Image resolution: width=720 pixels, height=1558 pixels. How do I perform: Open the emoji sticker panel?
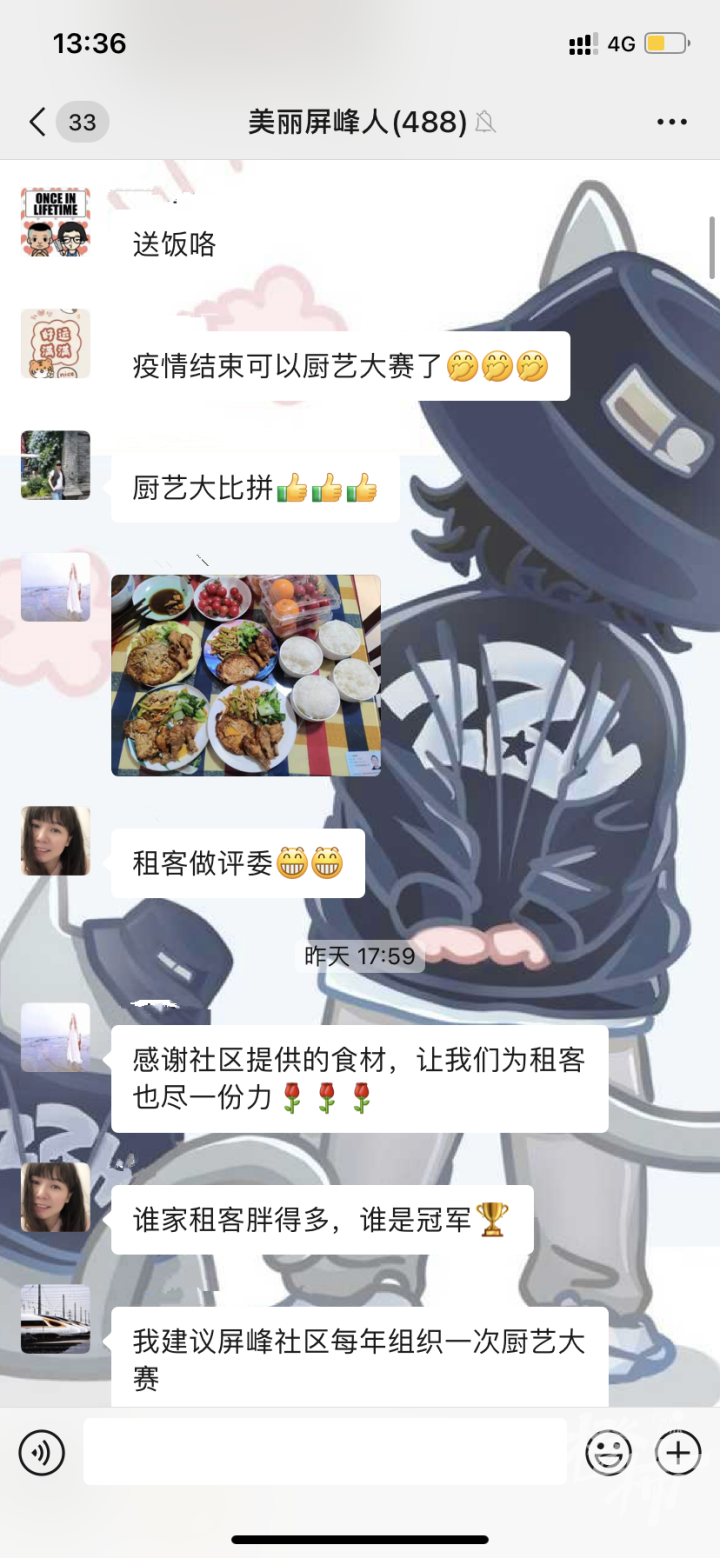click(x=608, y=1452)
